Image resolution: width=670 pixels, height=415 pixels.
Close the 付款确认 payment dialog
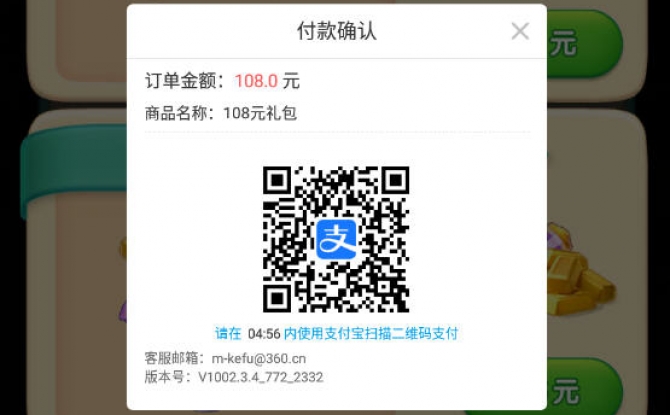pos(520,31)
